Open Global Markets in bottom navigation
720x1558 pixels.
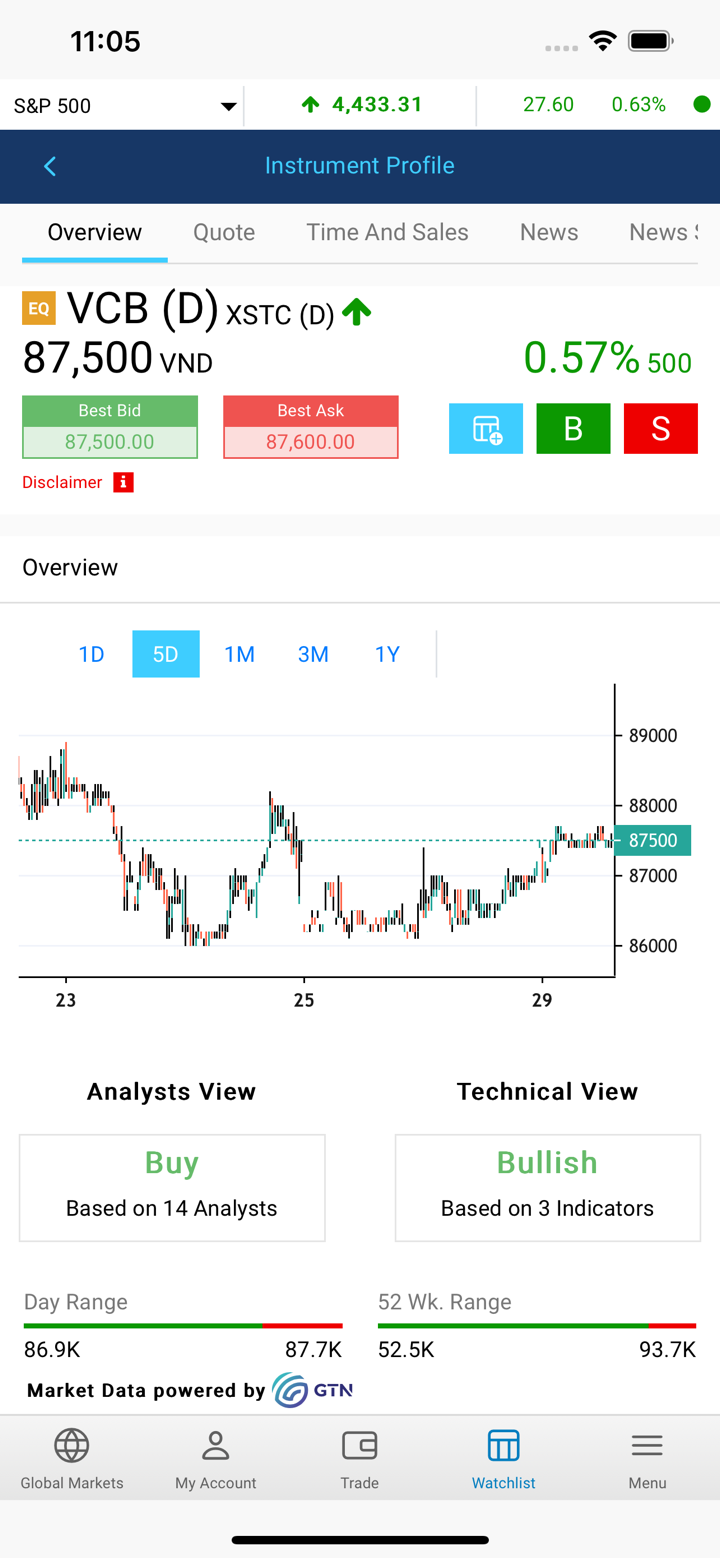[x=72, y=1459]
